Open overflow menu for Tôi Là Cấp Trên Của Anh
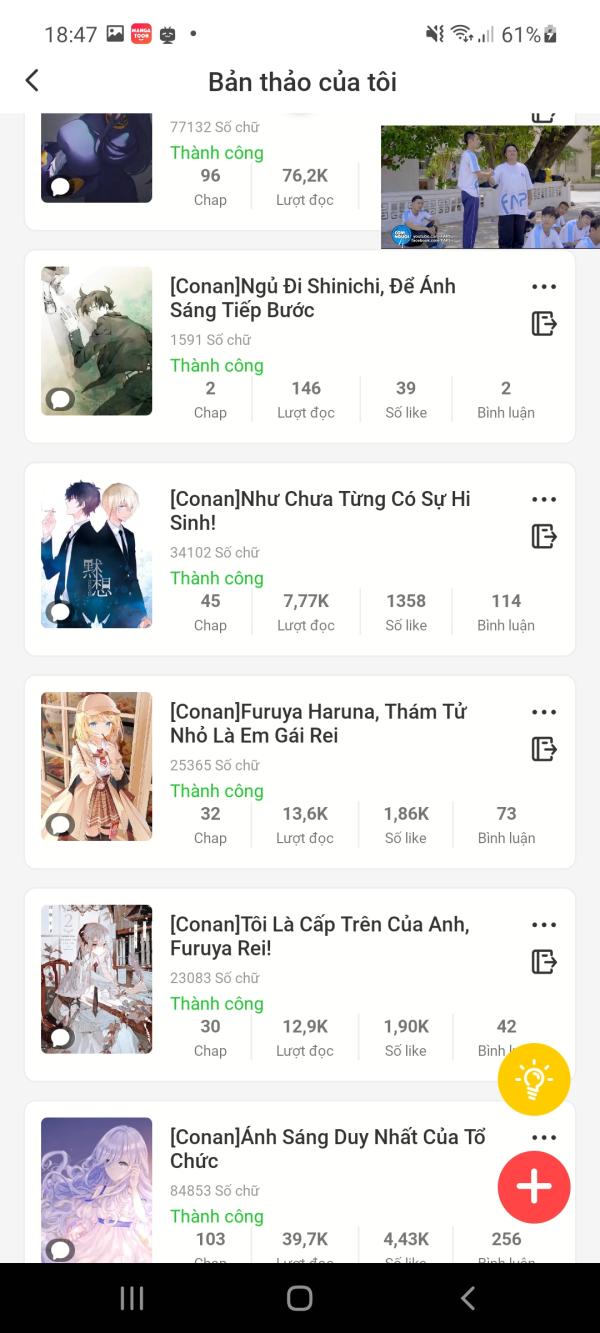The height and width of the screenshot is (1333, 600). pos(544,925)
